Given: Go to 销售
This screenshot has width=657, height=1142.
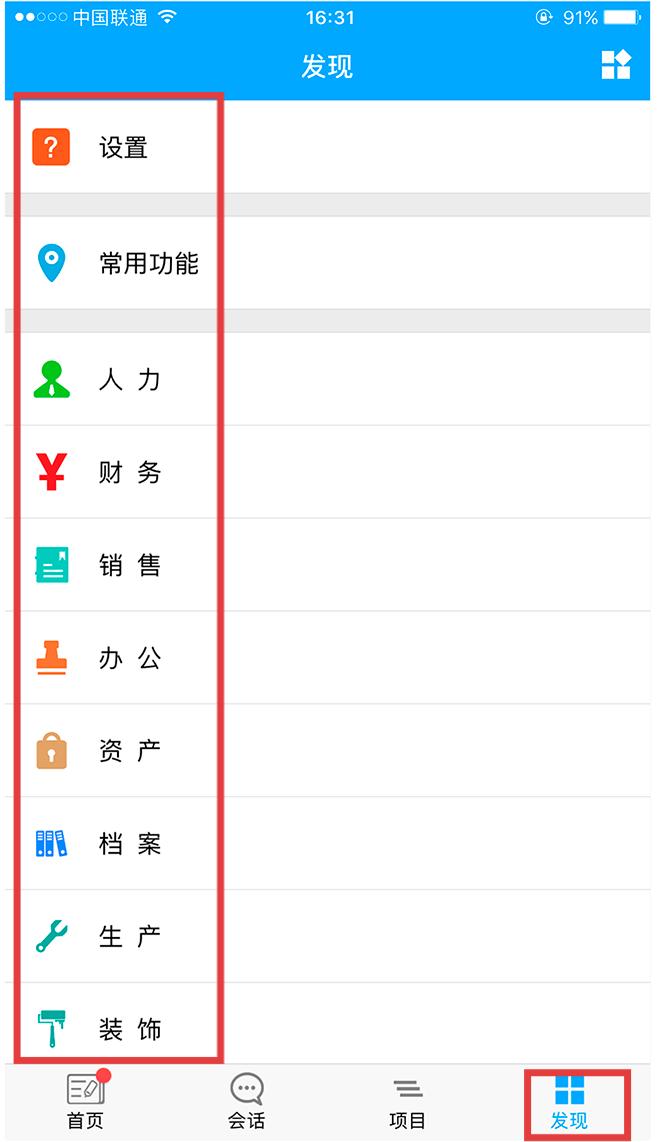Looking at the screenshot, I should pyautogui.click(x=328, y=564).
